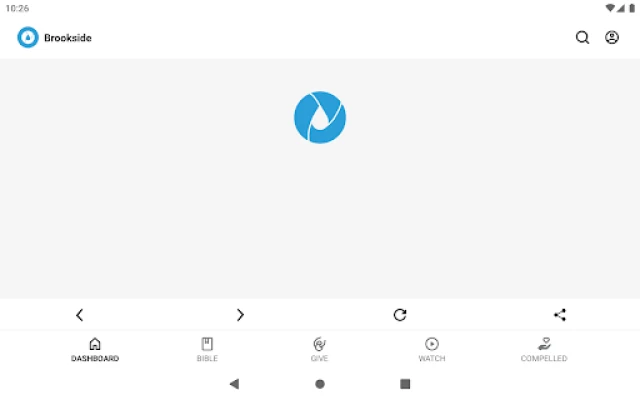Viewport: 640px width, 400px height.
Task: Tap the system back button
Action: (234, 383)
